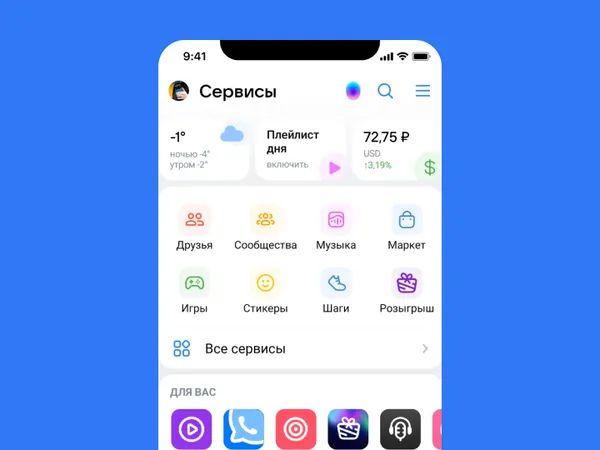
Task: Open the weather widget
Action: tap(205, 148)
